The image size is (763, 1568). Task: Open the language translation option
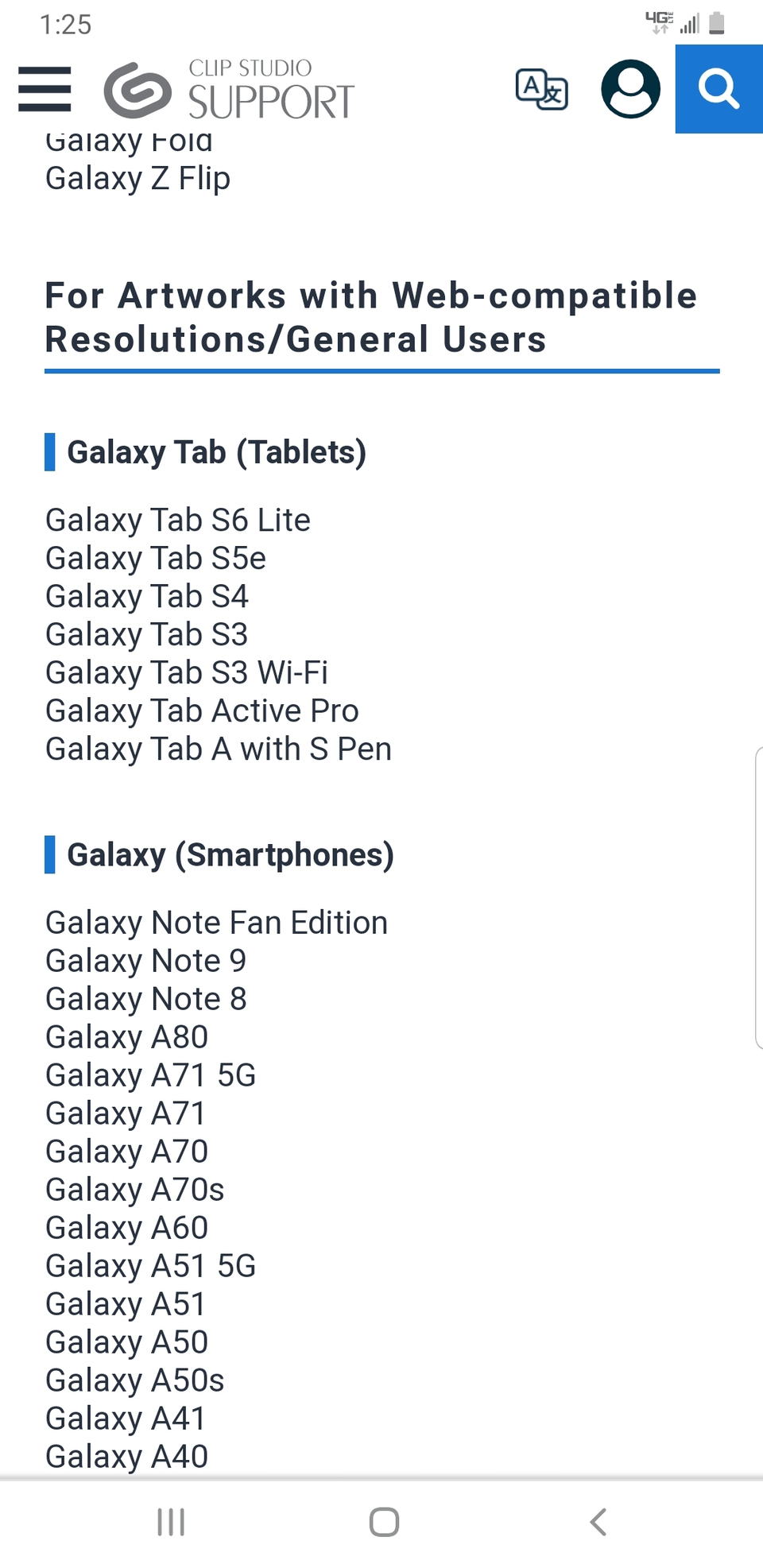[541, 90]
